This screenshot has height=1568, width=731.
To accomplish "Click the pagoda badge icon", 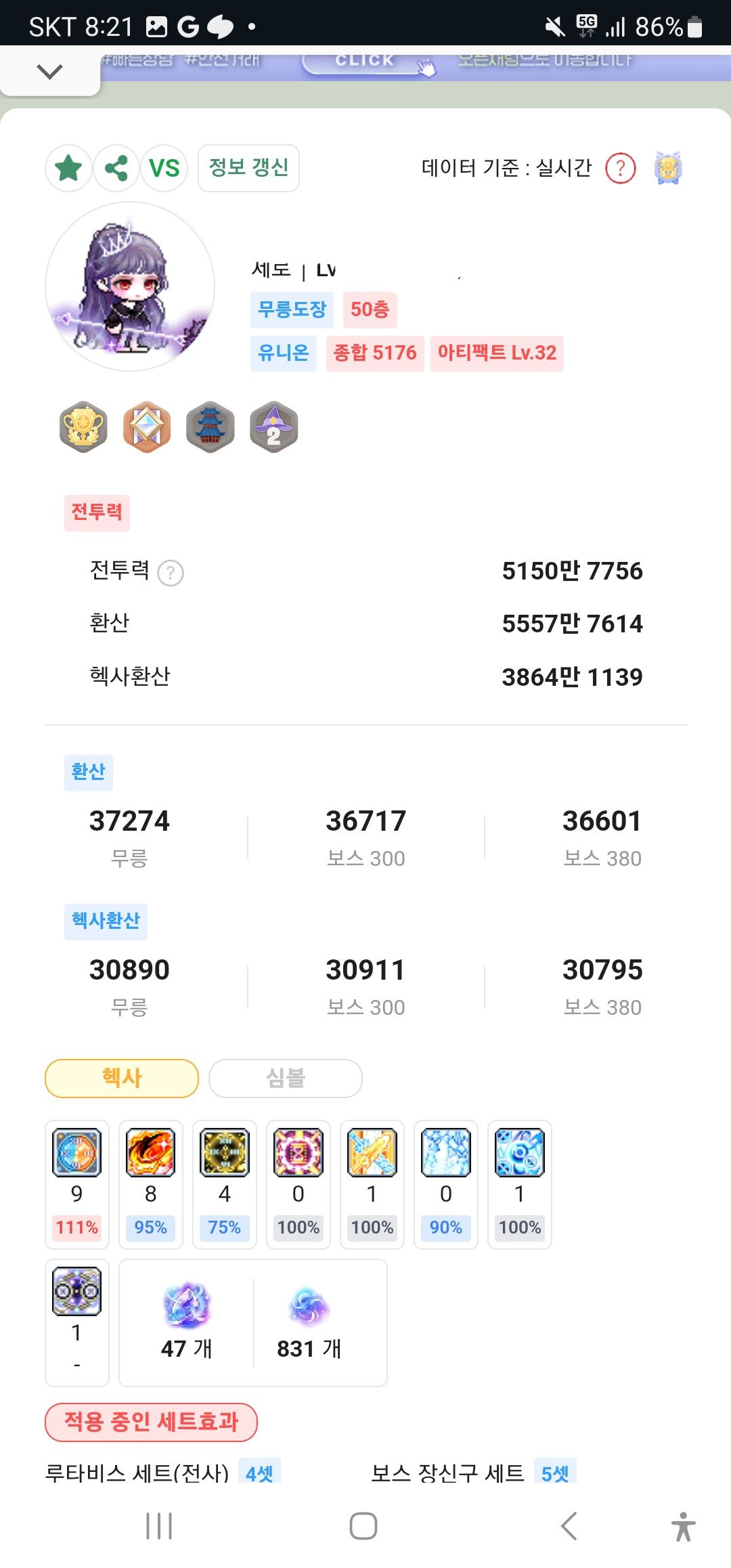I will [211, 425].
